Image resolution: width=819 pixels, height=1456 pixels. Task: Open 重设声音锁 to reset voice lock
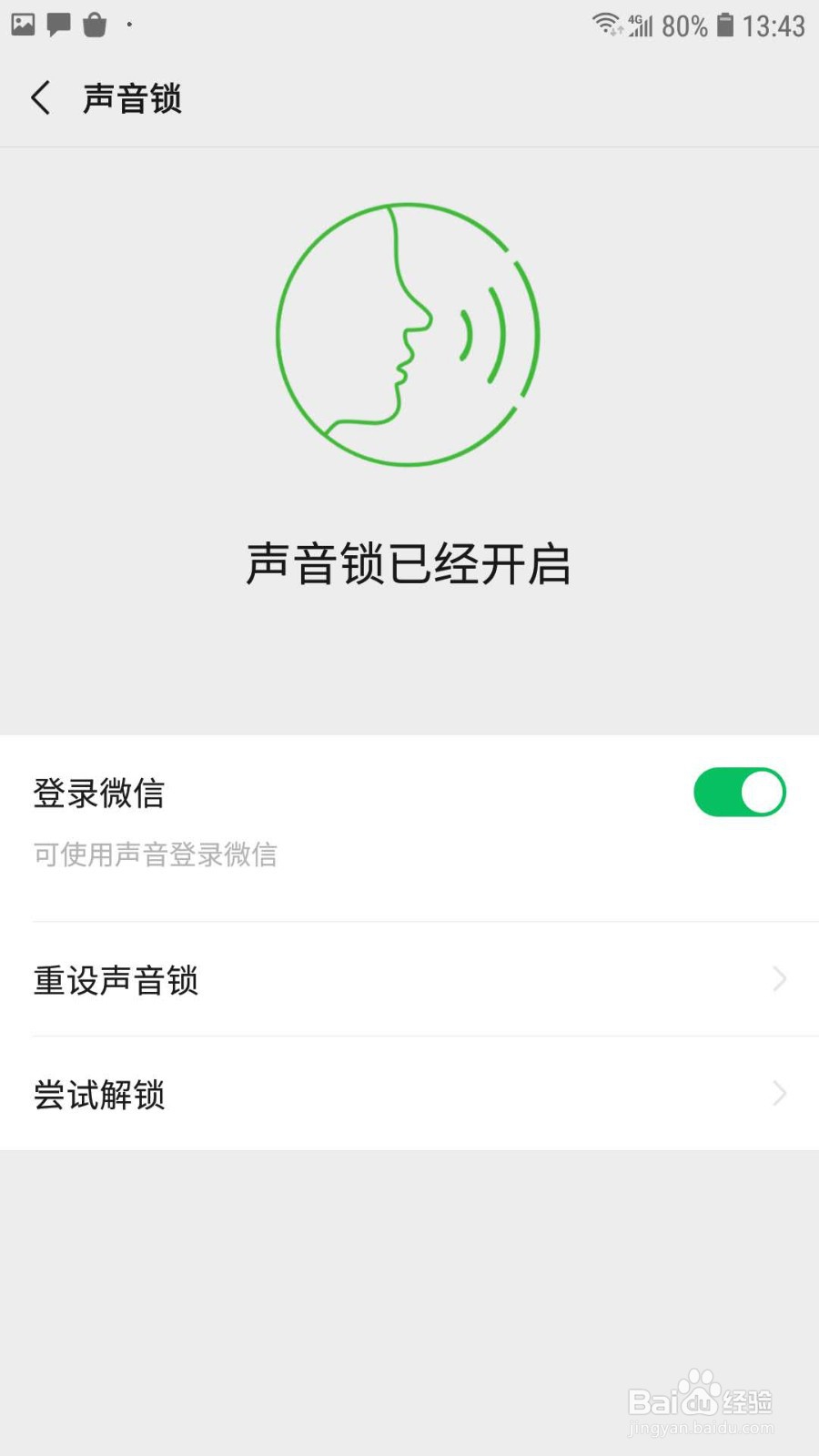tap(409, 979)
